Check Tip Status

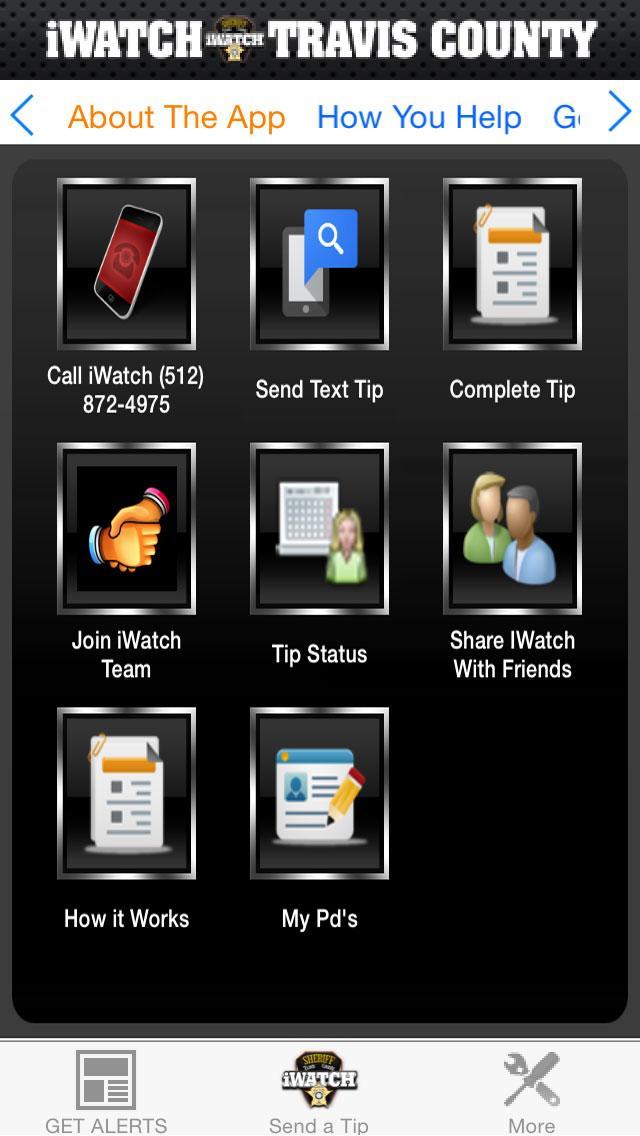(319, 529)
